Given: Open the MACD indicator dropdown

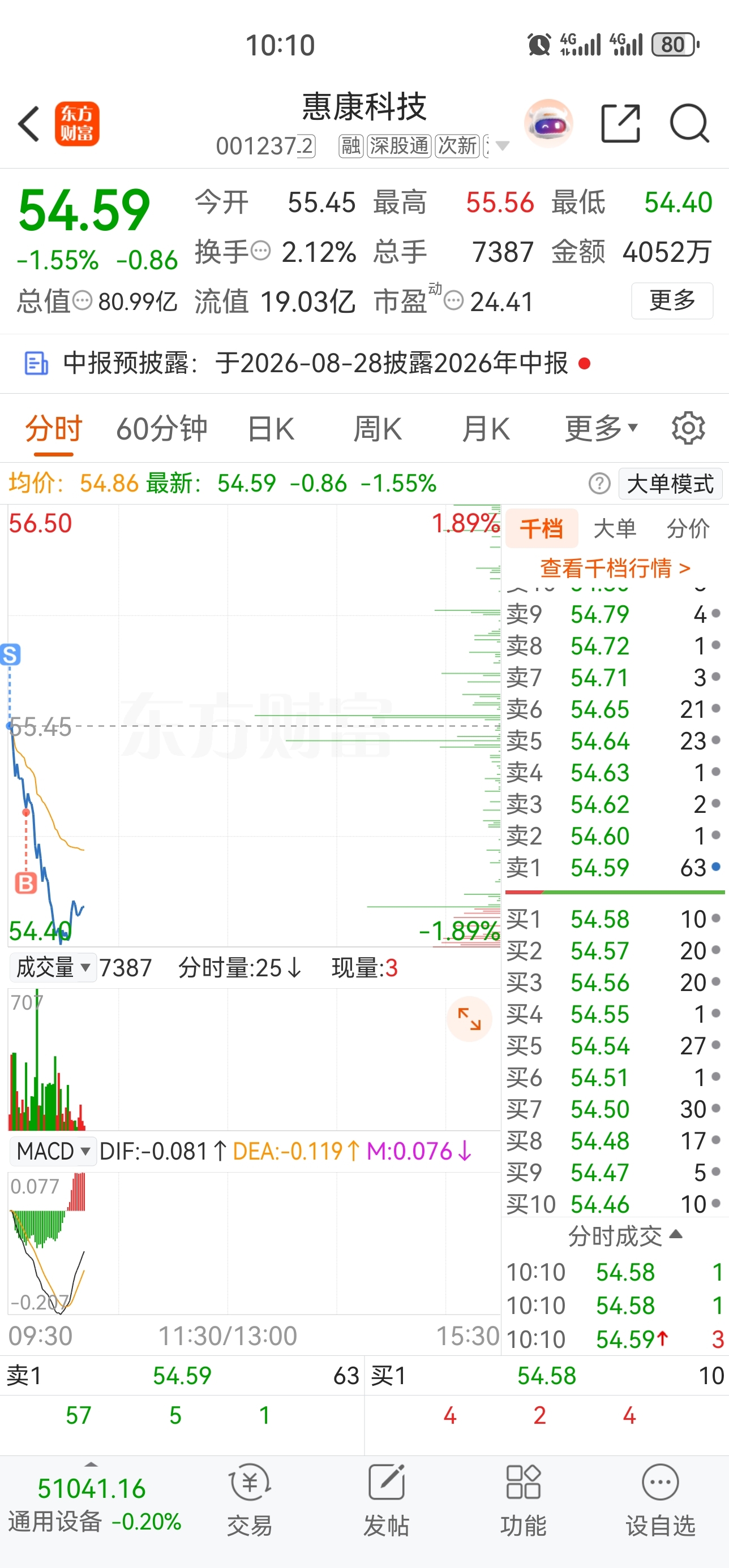Looking at the screenshot, I should tap(53, 1151).
